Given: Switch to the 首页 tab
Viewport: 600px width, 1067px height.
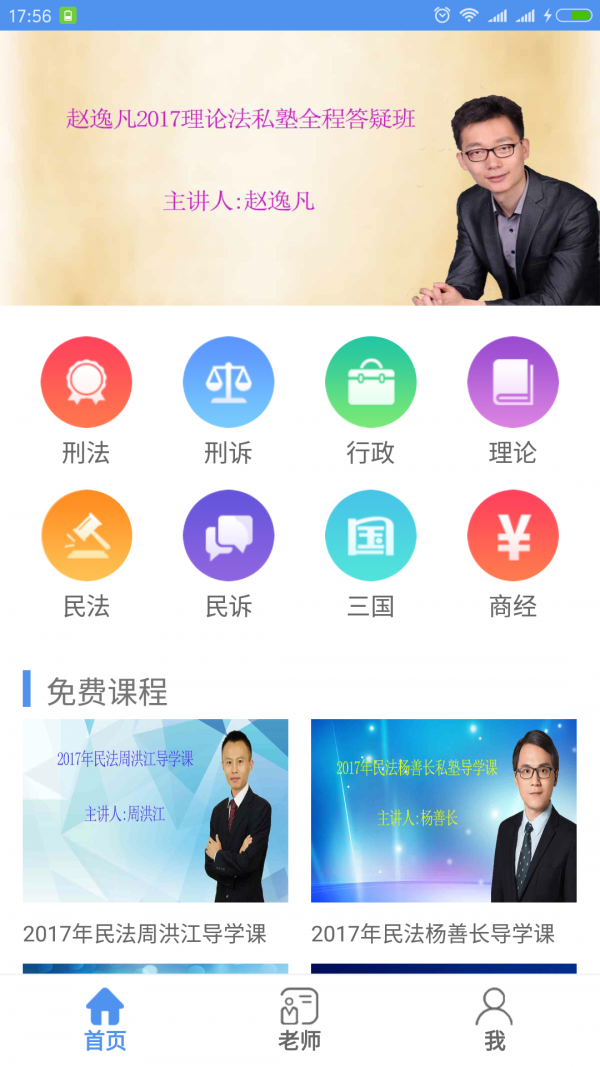Looking at the screenshot, I should click(x=105, y=1019).
